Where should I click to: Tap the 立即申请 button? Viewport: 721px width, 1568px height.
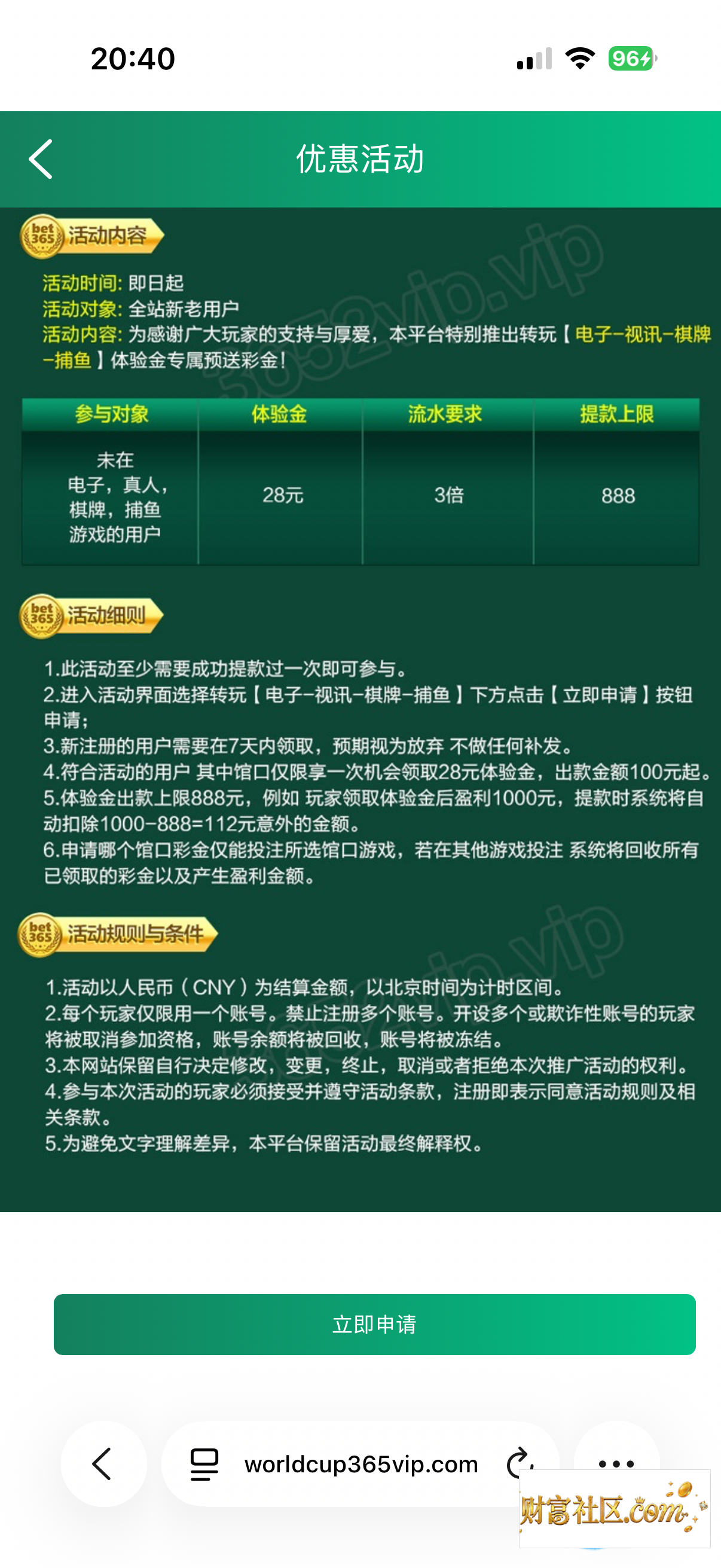pos(374,1325)
